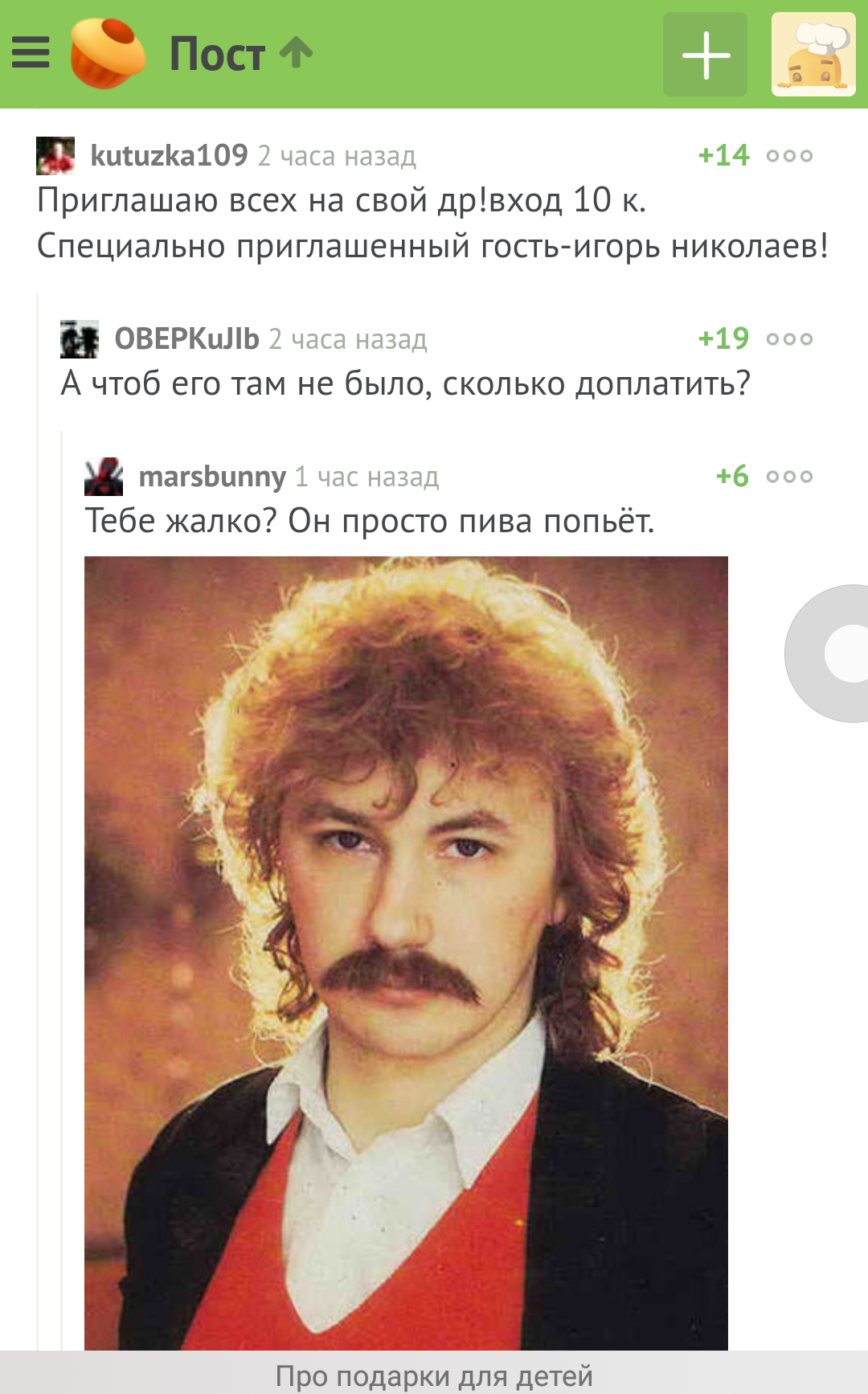Open 'Про подарки для детей' bottom bar
The height and width of the screenshot is (1394, 868).
[x=434, y=1376]
